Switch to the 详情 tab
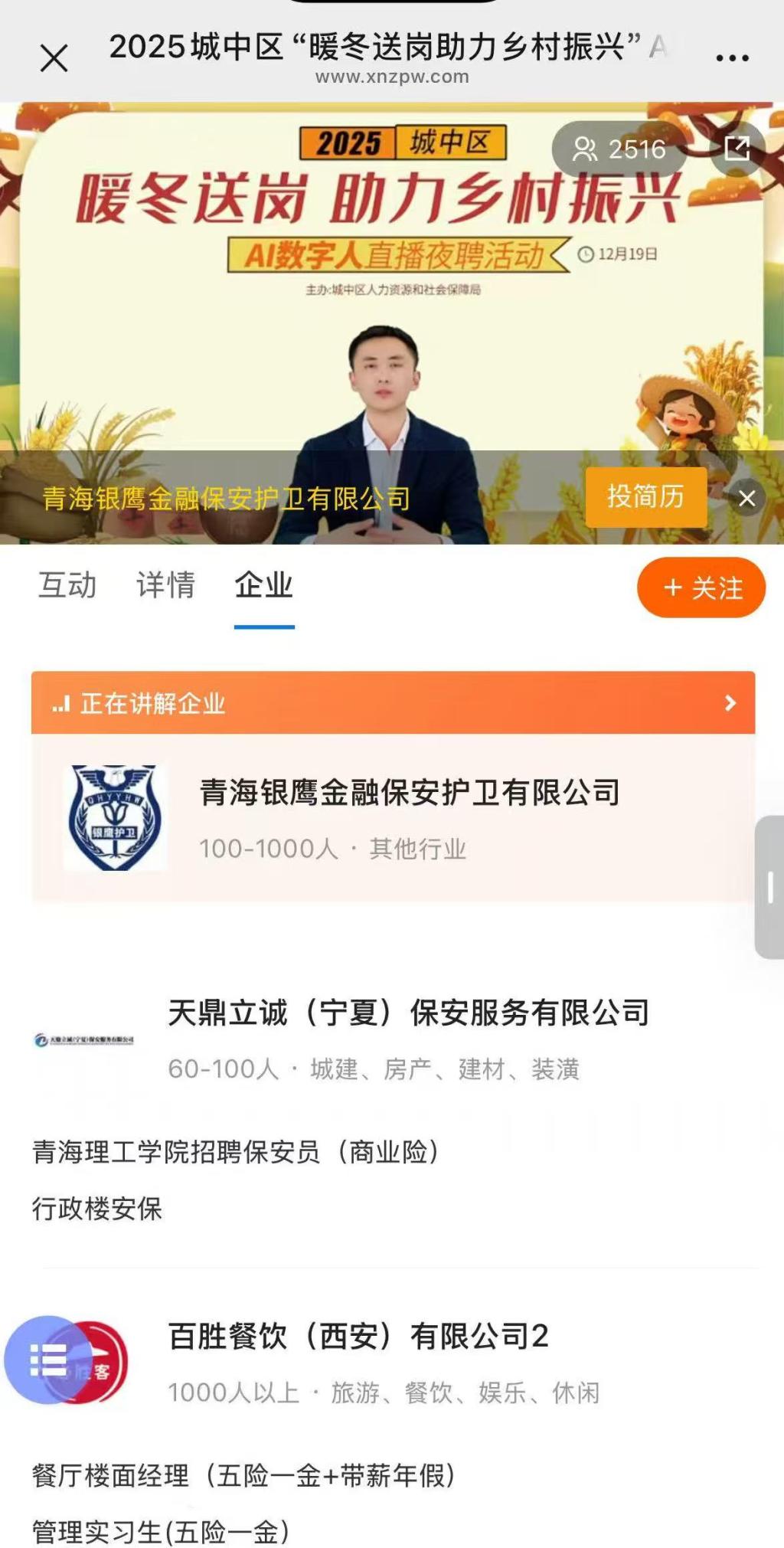 pyautogui.click(x=165, y=585)
